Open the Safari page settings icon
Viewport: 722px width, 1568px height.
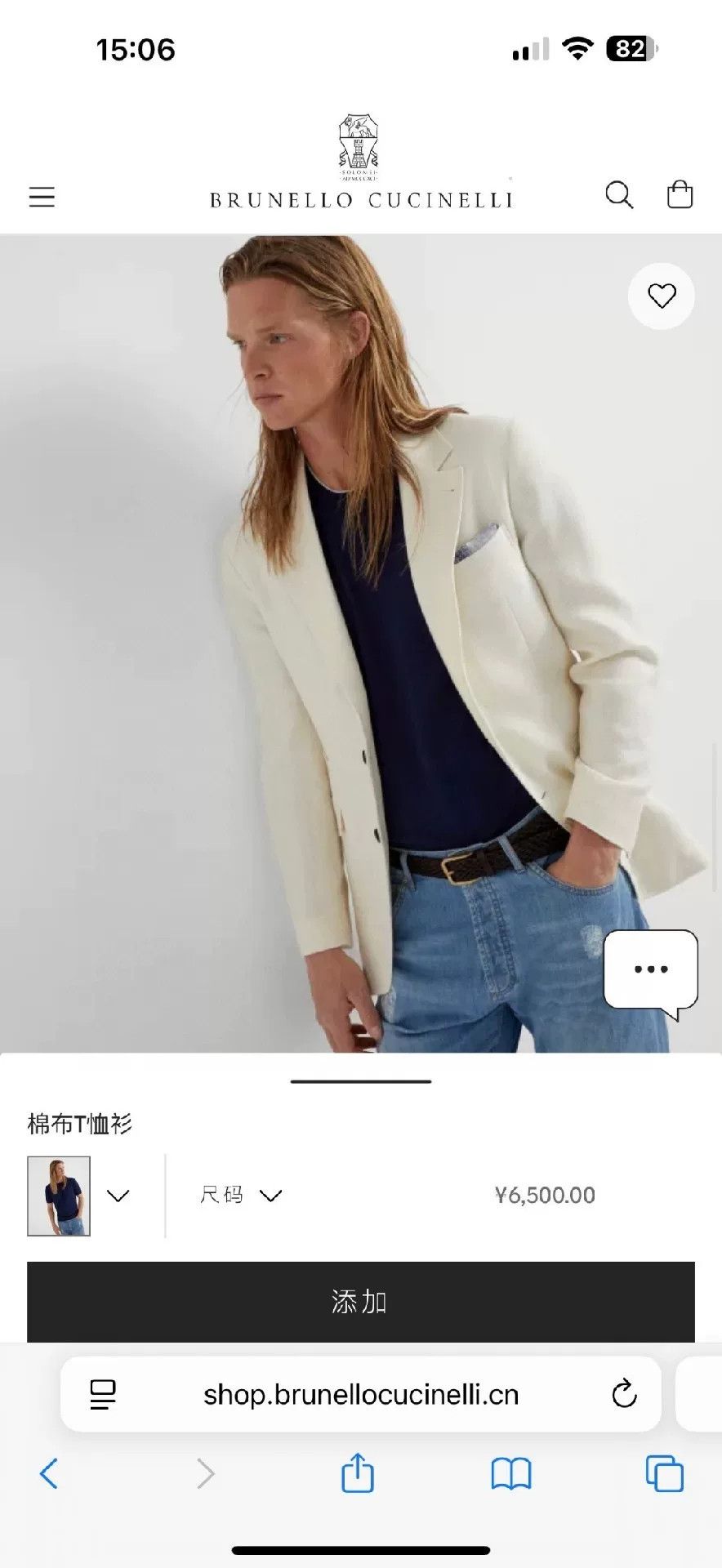103,1394
